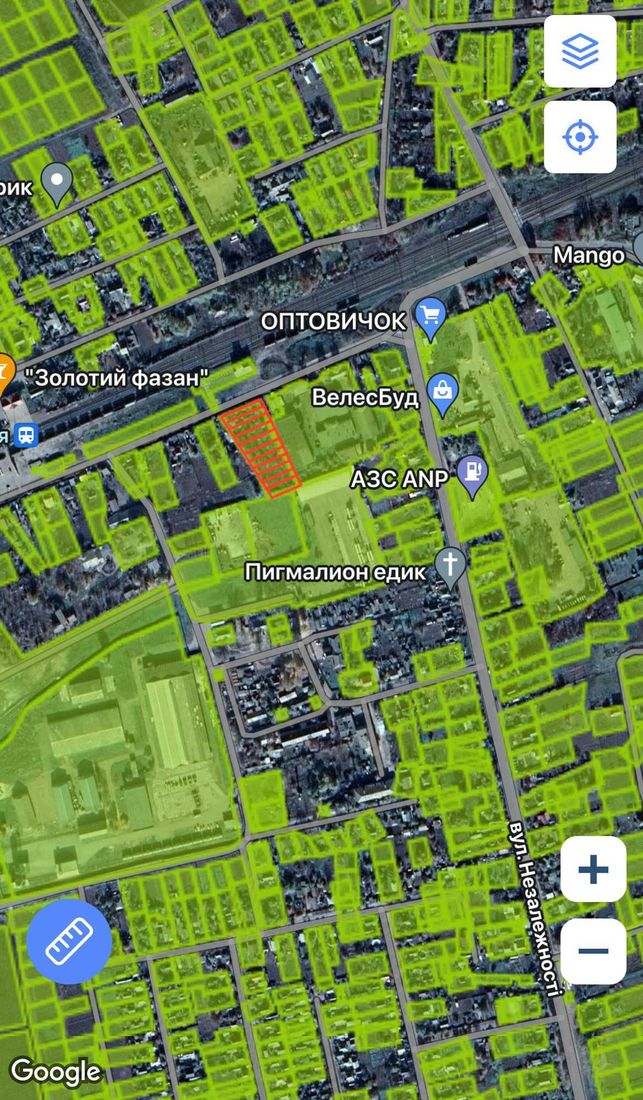
Task: Zoom in with the plus button
Action: point(593,869)
